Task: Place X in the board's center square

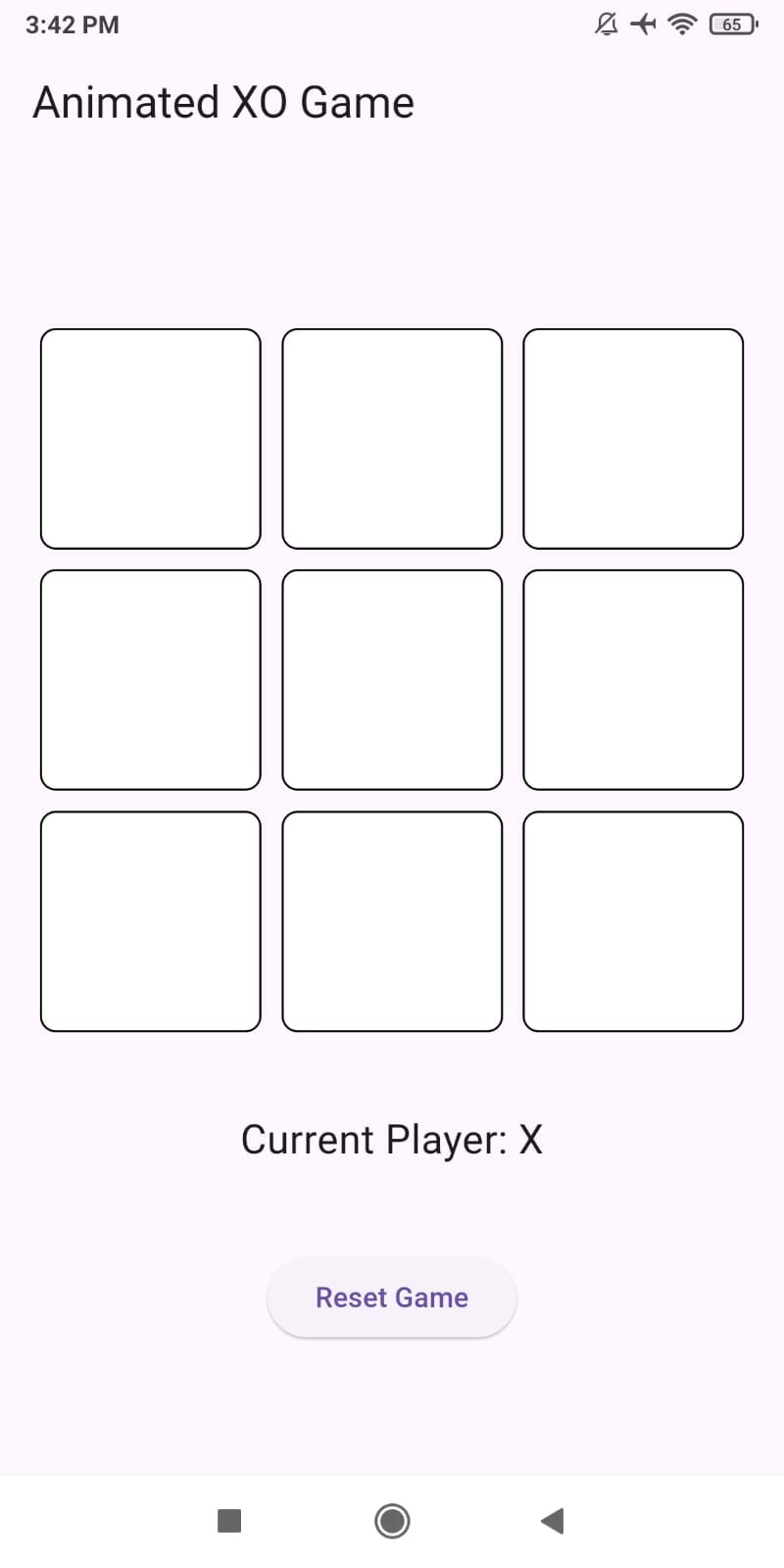Action: point(392,680)
